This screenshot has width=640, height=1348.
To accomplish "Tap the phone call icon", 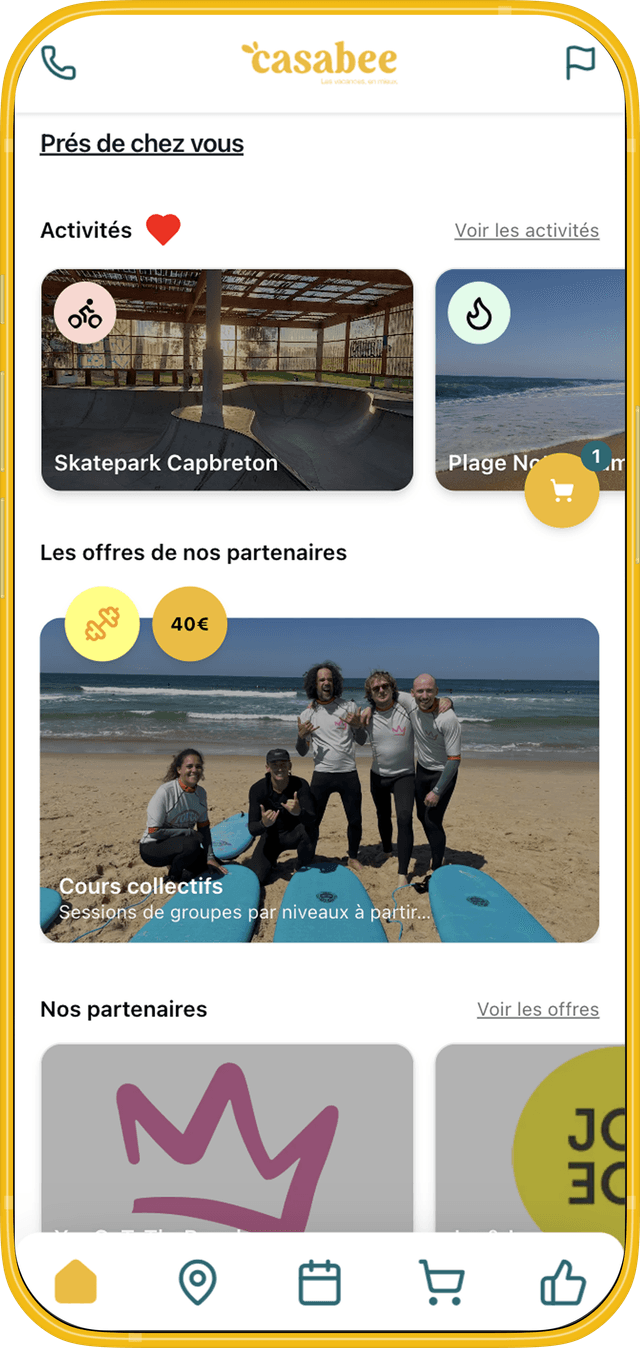I will 58,63.
